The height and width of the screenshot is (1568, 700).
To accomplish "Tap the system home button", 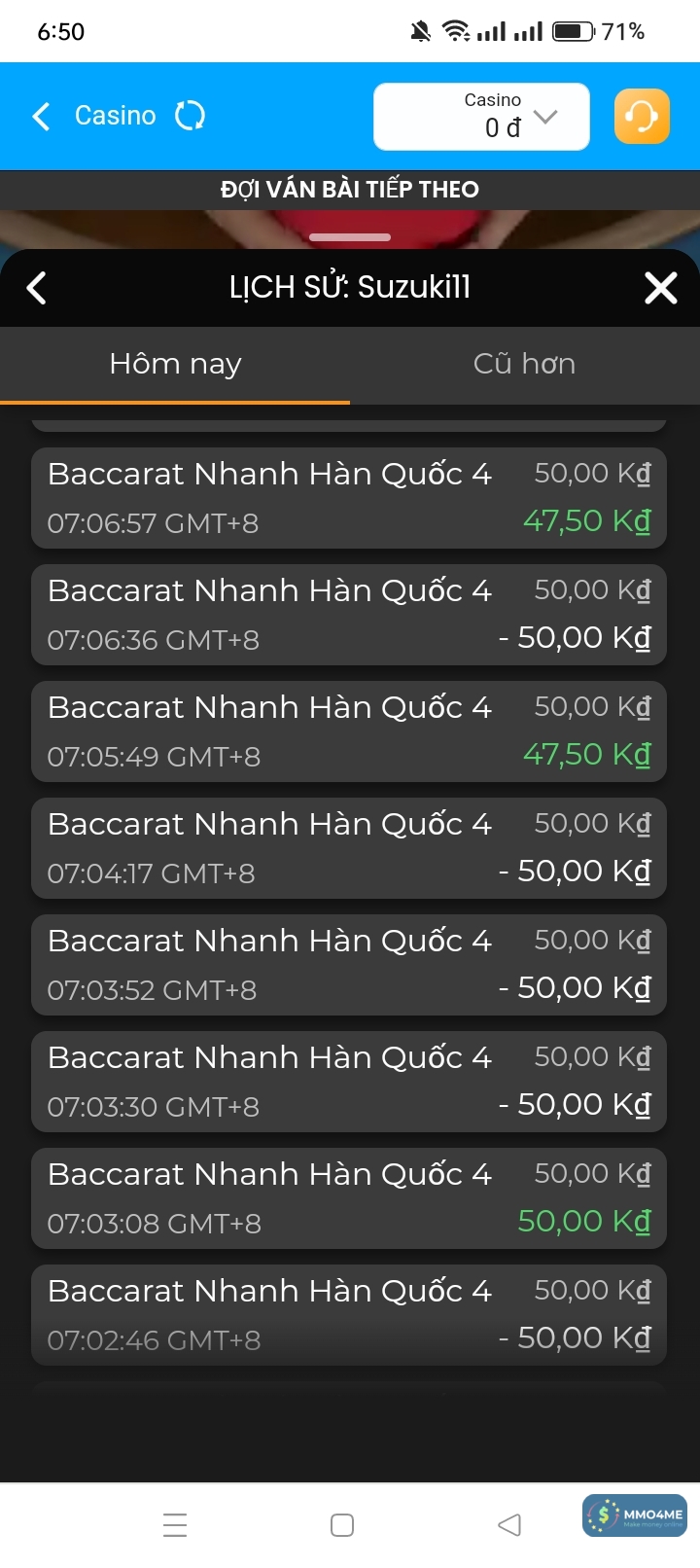I will click(342, 1525).
